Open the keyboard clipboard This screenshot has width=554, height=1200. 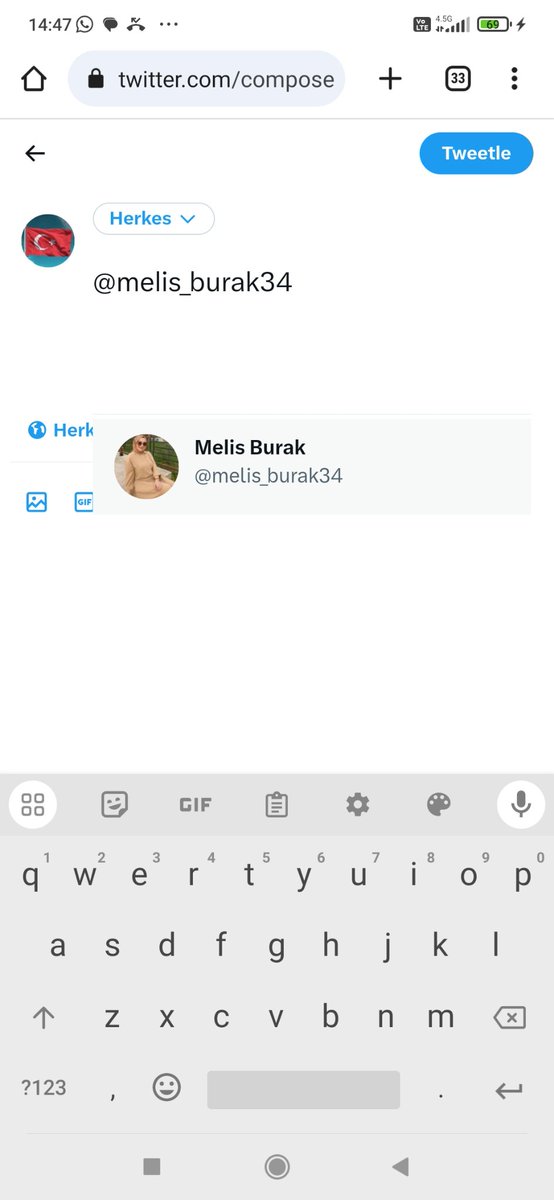pyautogui.click(x=277, y=804)
